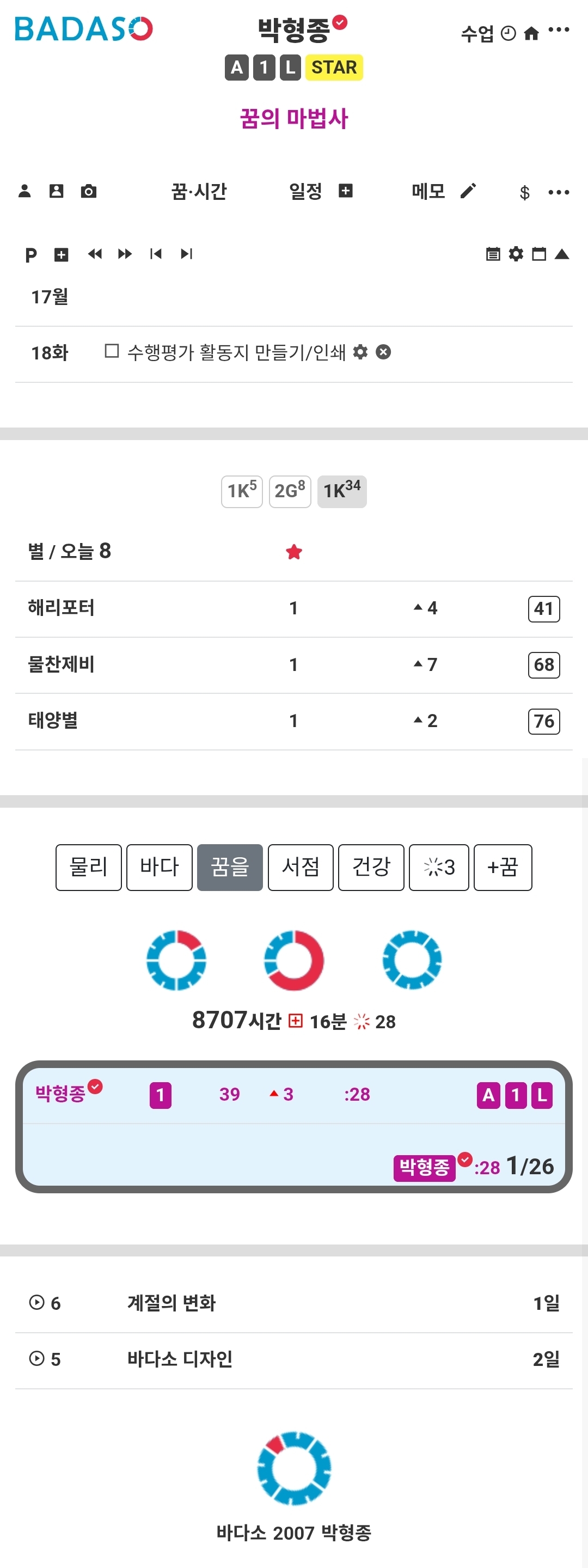
Task: Check the 수행평가 활동지 만들기/인쇄 task
Action: (x=112, y=351)
